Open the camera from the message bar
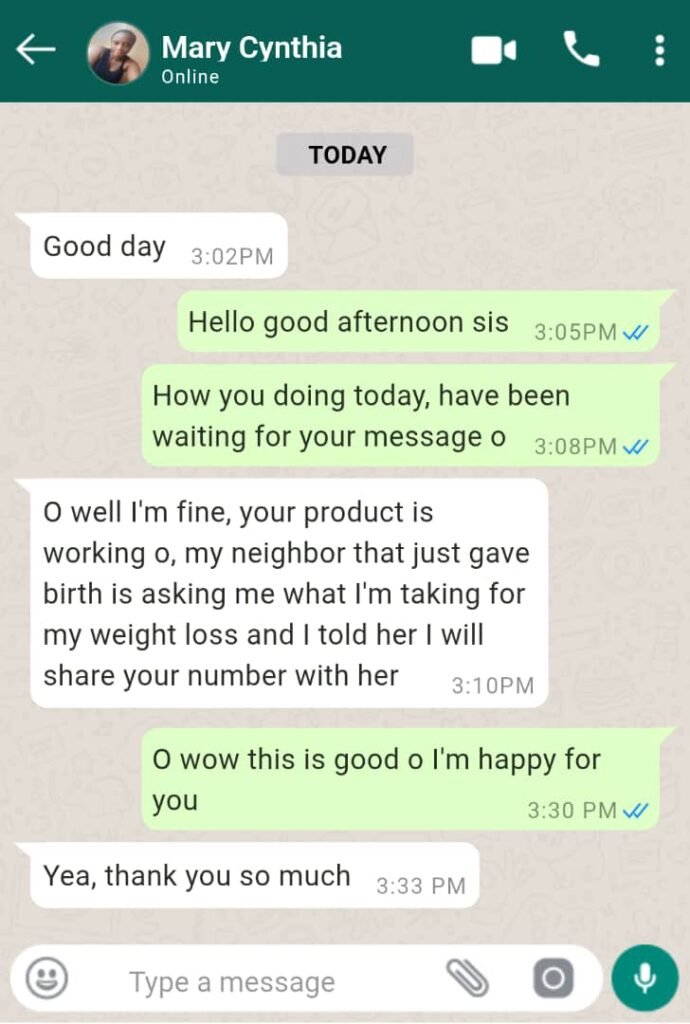 [553, 978]
